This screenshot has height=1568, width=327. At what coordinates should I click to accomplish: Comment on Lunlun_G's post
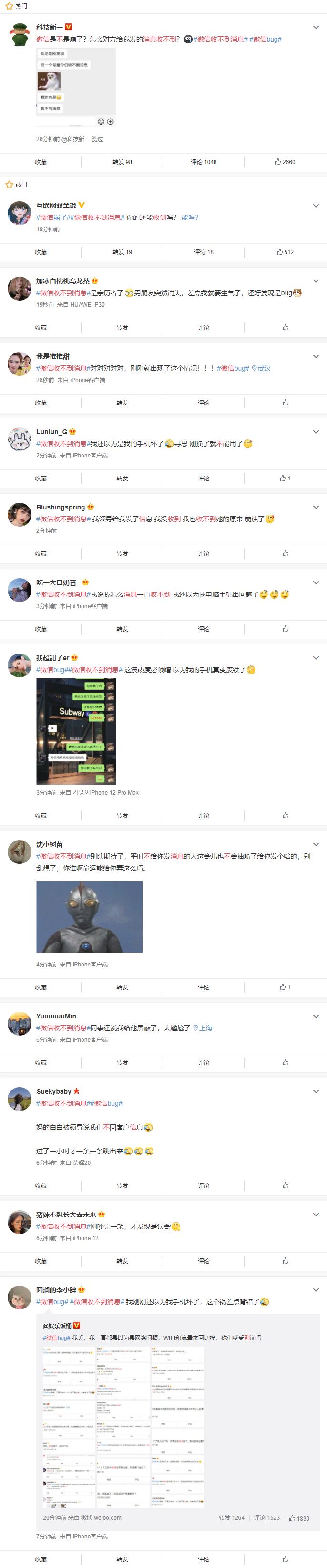point(203,478)
